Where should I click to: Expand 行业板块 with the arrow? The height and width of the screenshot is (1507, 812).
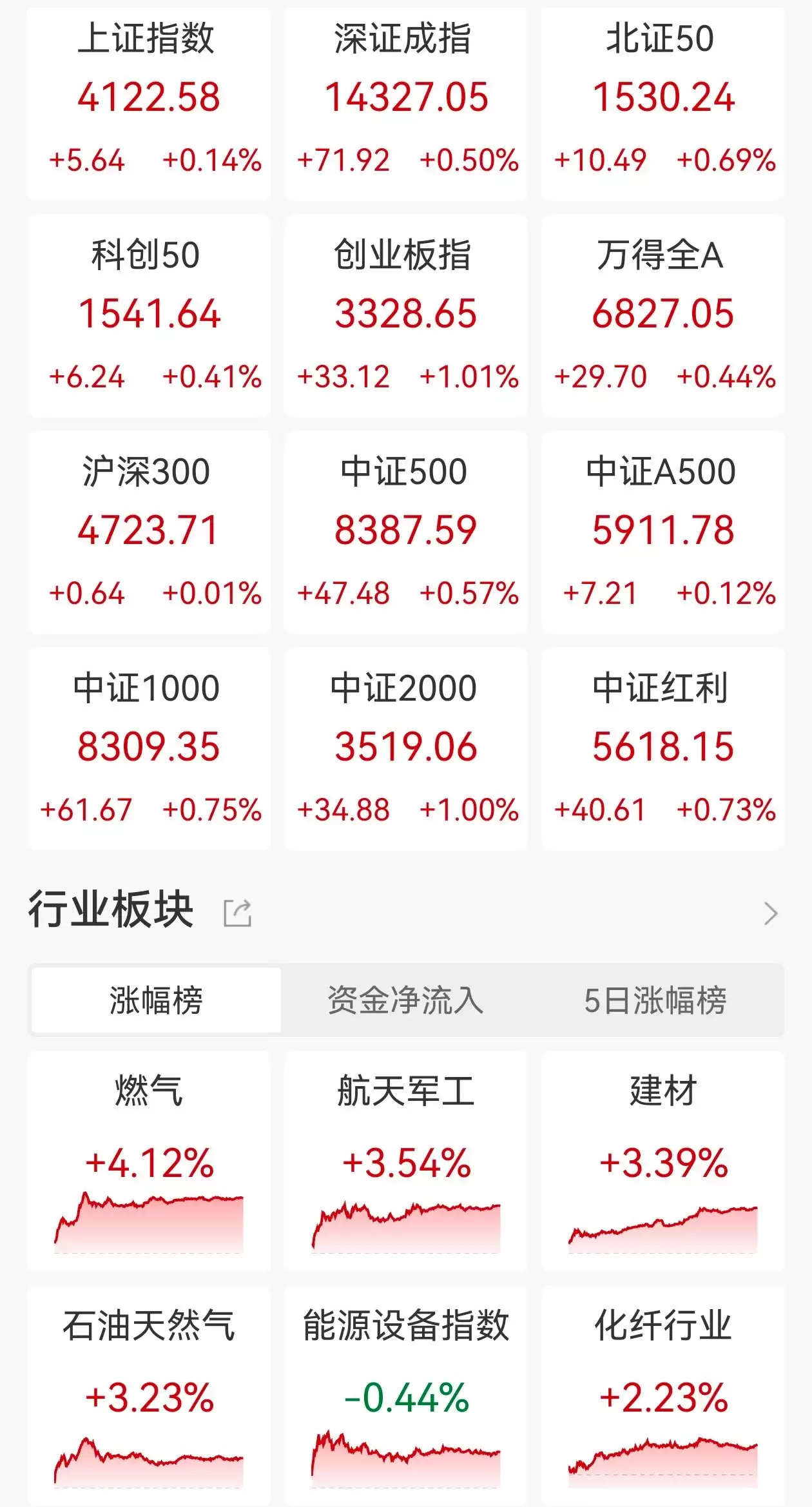[x=771, y=913]
